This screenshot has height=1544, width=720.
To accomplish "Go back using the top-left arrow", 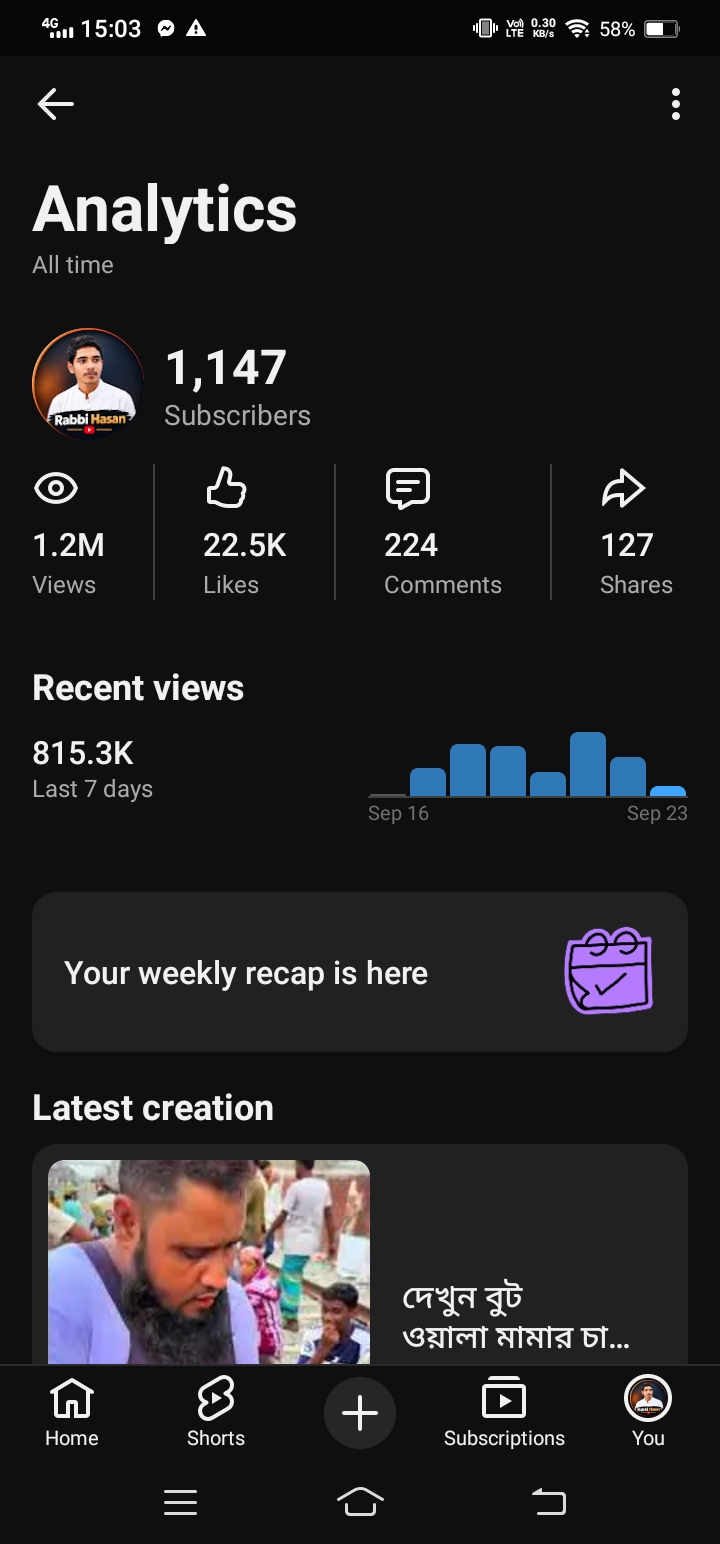I will click(55, 104).
